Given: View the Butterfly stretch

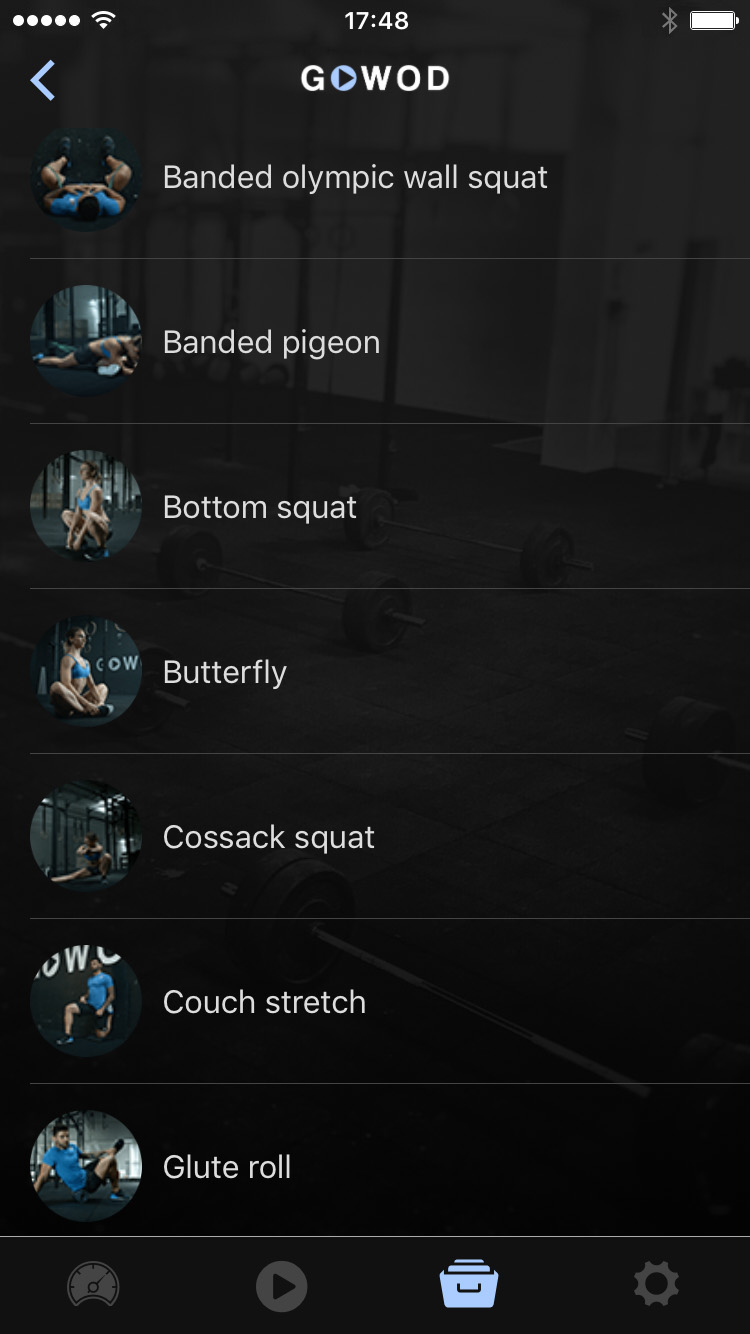Looking at the screenshot, I should pos(225,672).
